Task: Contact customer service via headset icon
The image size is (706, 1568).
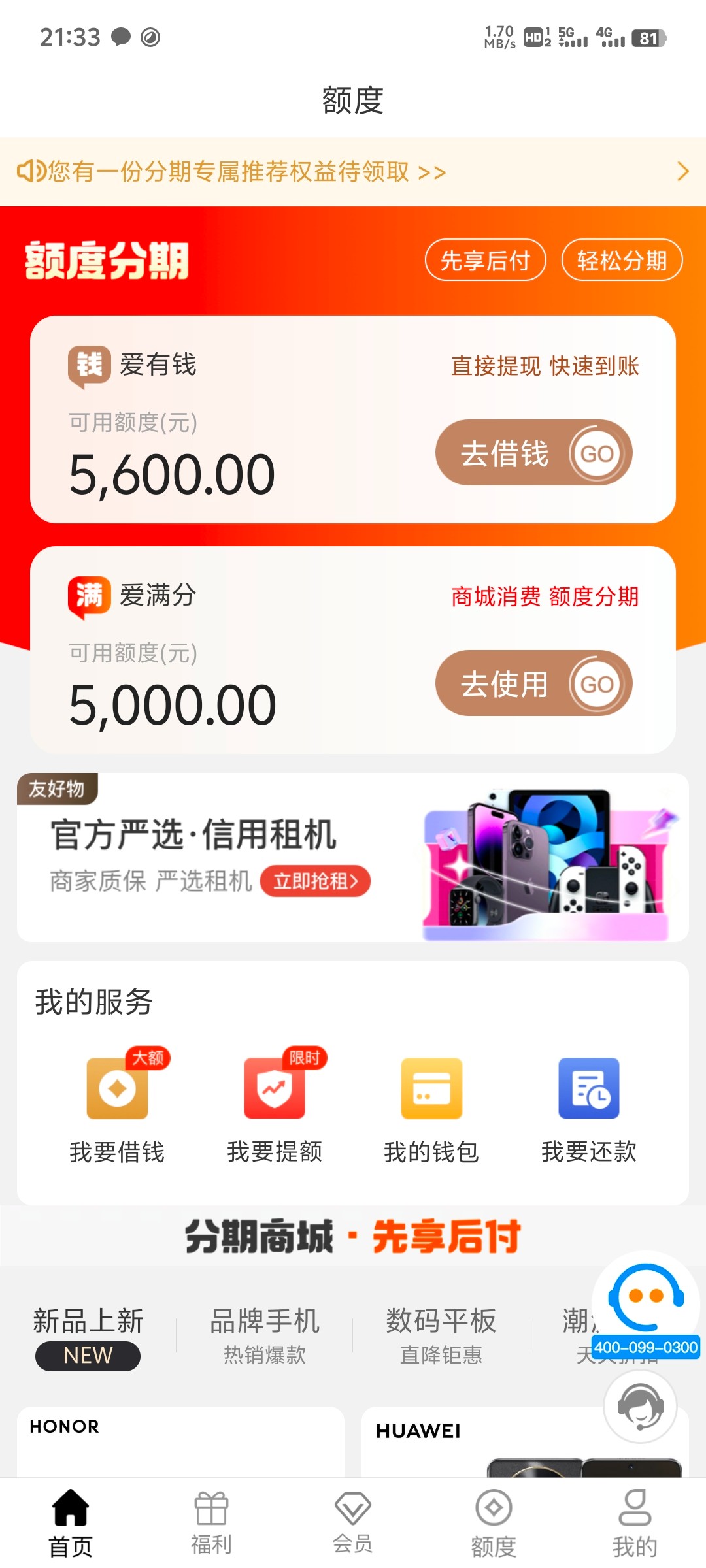Action: click(x=640, y=1407)
